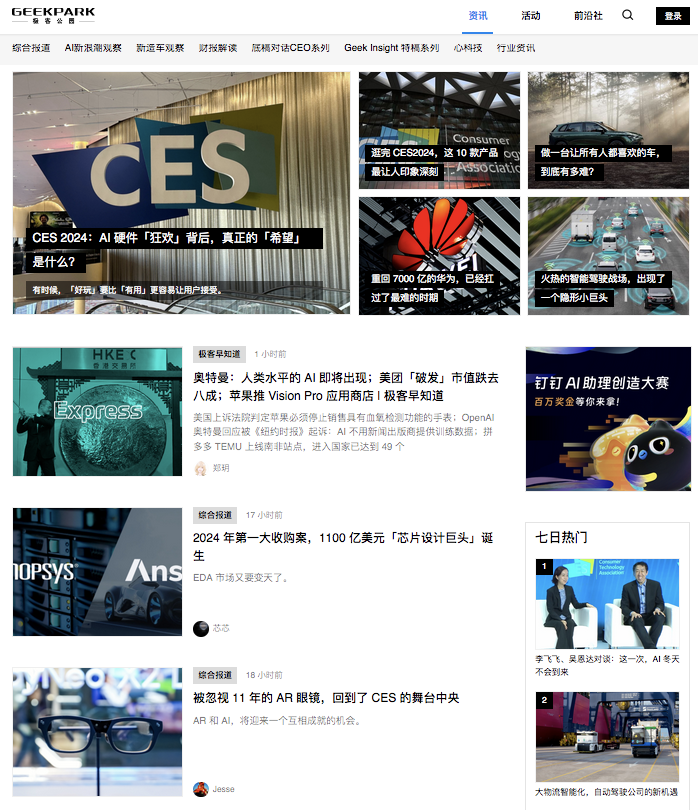Open the search magnifier icon
The height and width of the screenshot is (810, 698).
(628, 15)
